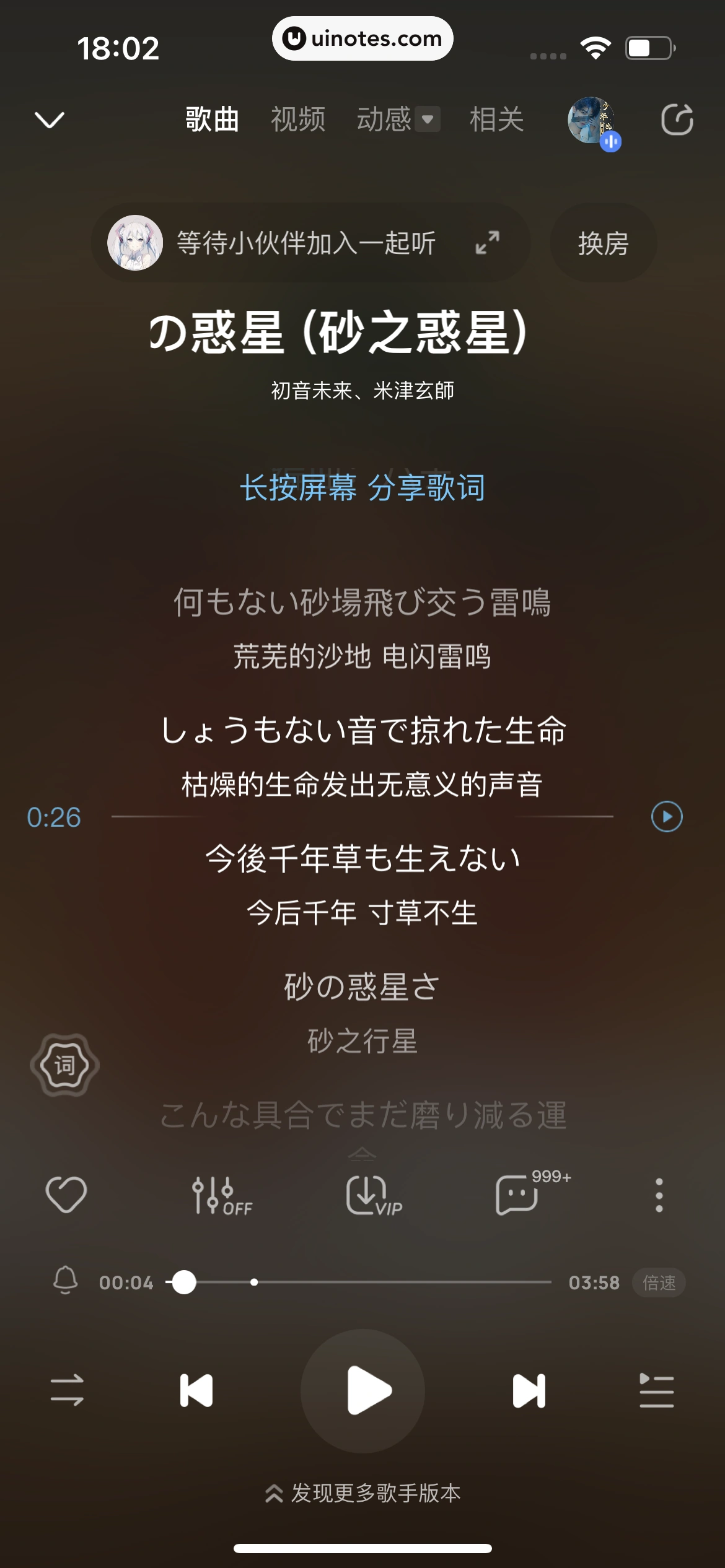Switch to the 视频 tab
Image resolution: width=725 pixels, height=1568 pixels.
[x=298, y=120]
